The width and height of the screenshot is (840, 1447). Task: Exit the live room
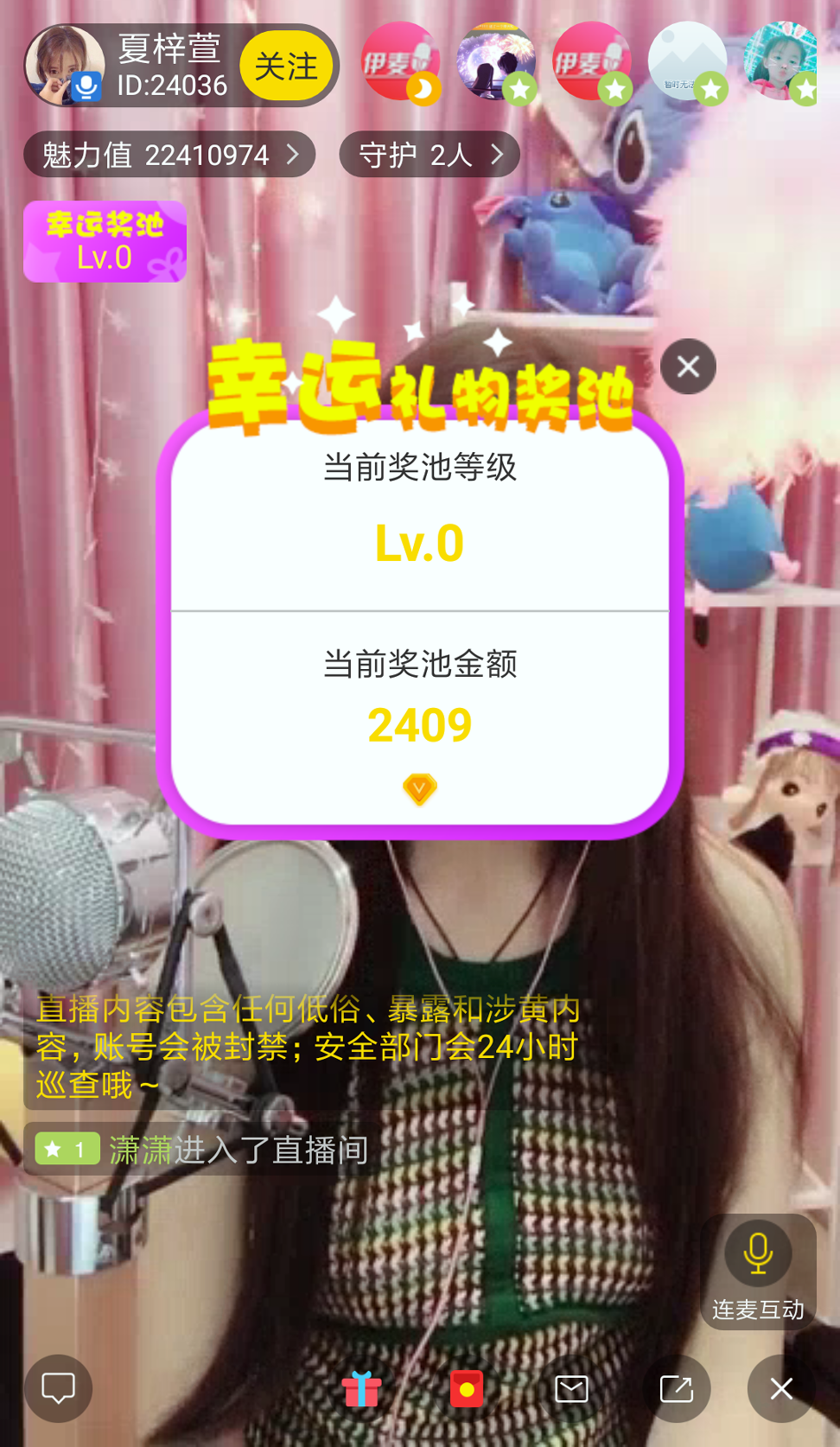781,1389
